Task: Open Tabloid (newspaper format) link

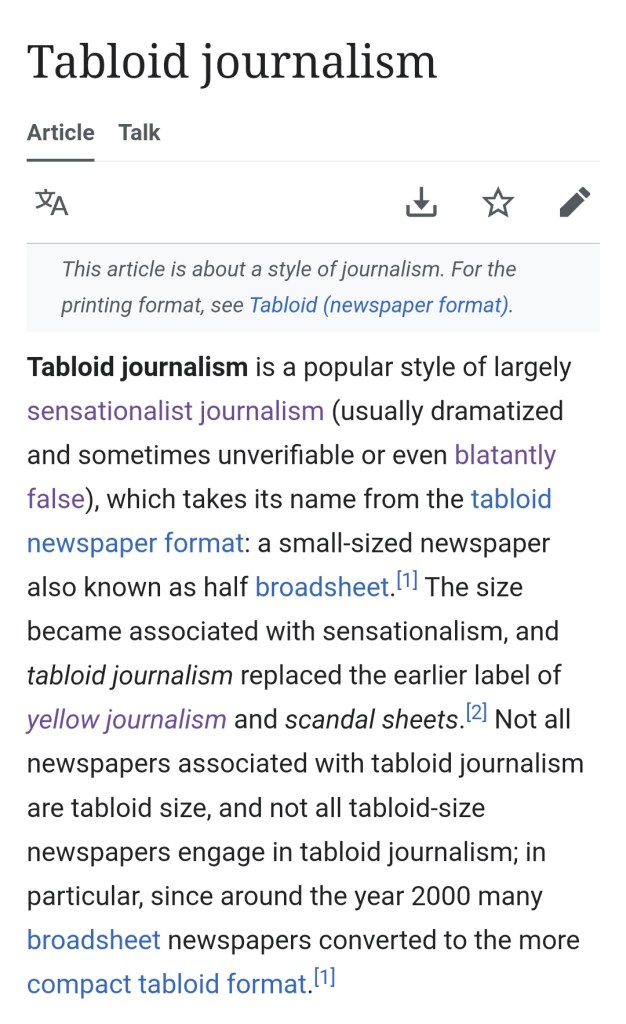Action: coord(379,305)
